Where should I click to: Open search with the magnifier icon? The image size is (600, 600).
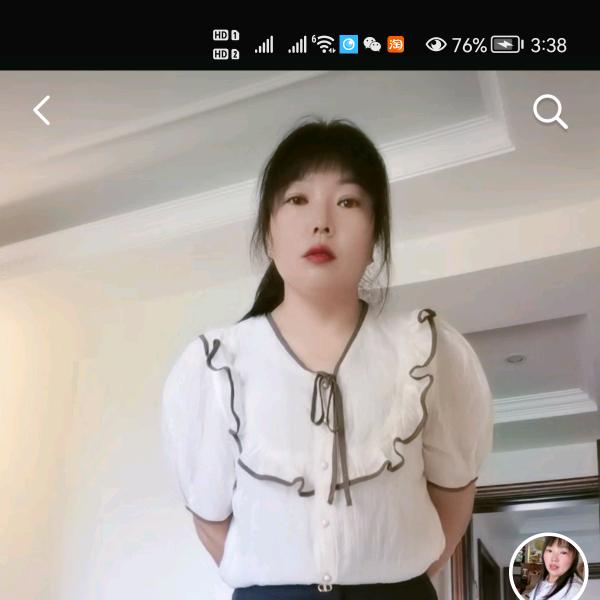549,111
